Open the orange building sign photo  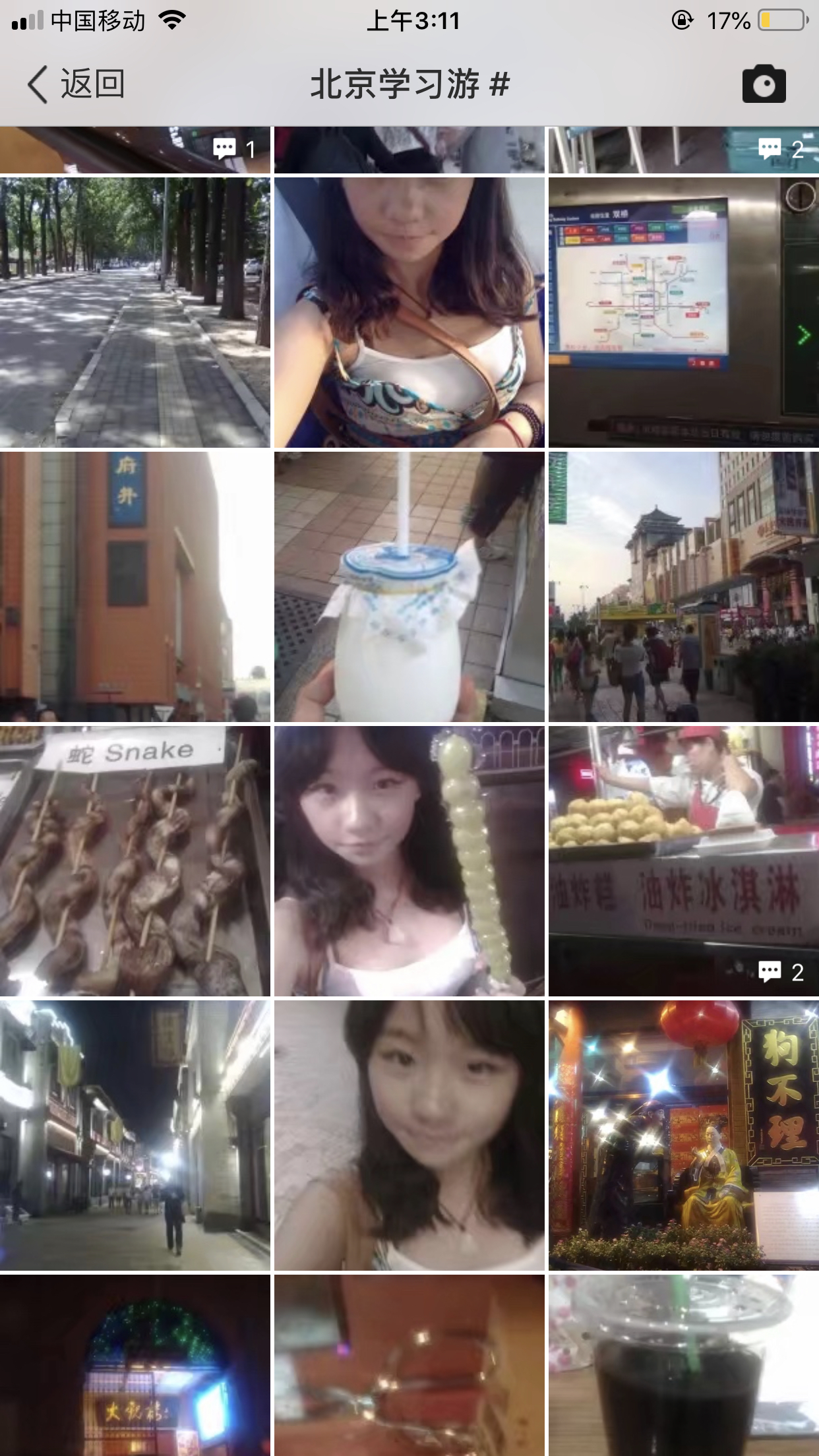135,586
